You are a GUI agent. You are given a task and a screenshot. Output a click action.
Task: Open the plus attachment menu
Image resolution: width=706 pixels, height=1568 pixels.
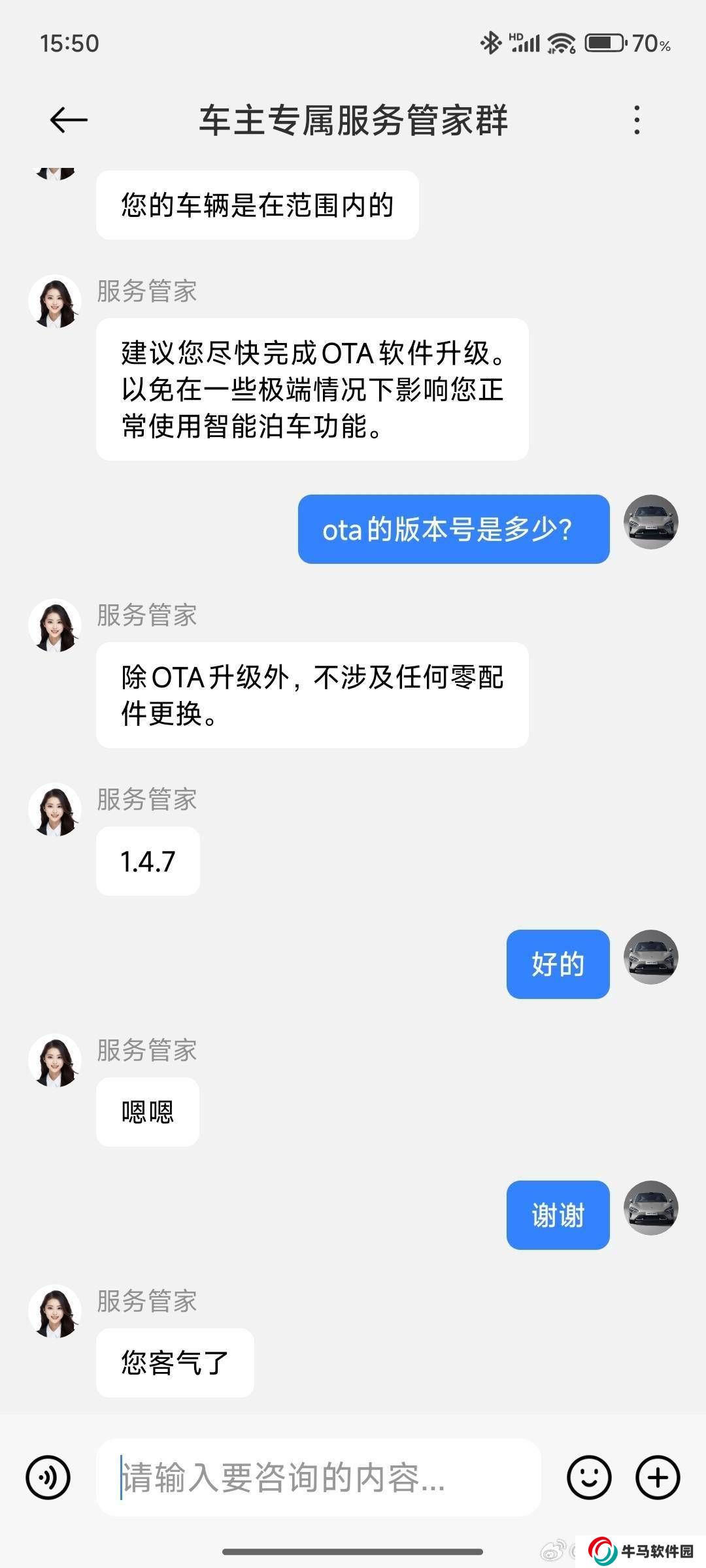[x=658, y=1477]
